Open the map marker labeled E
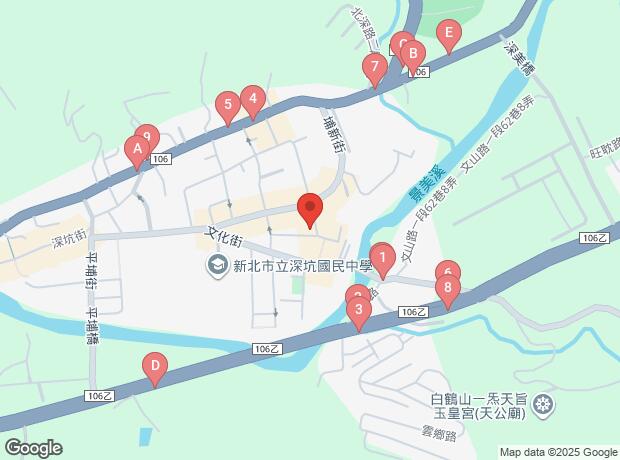This screenshot has width=620, height=460. (x=449, y=33)
